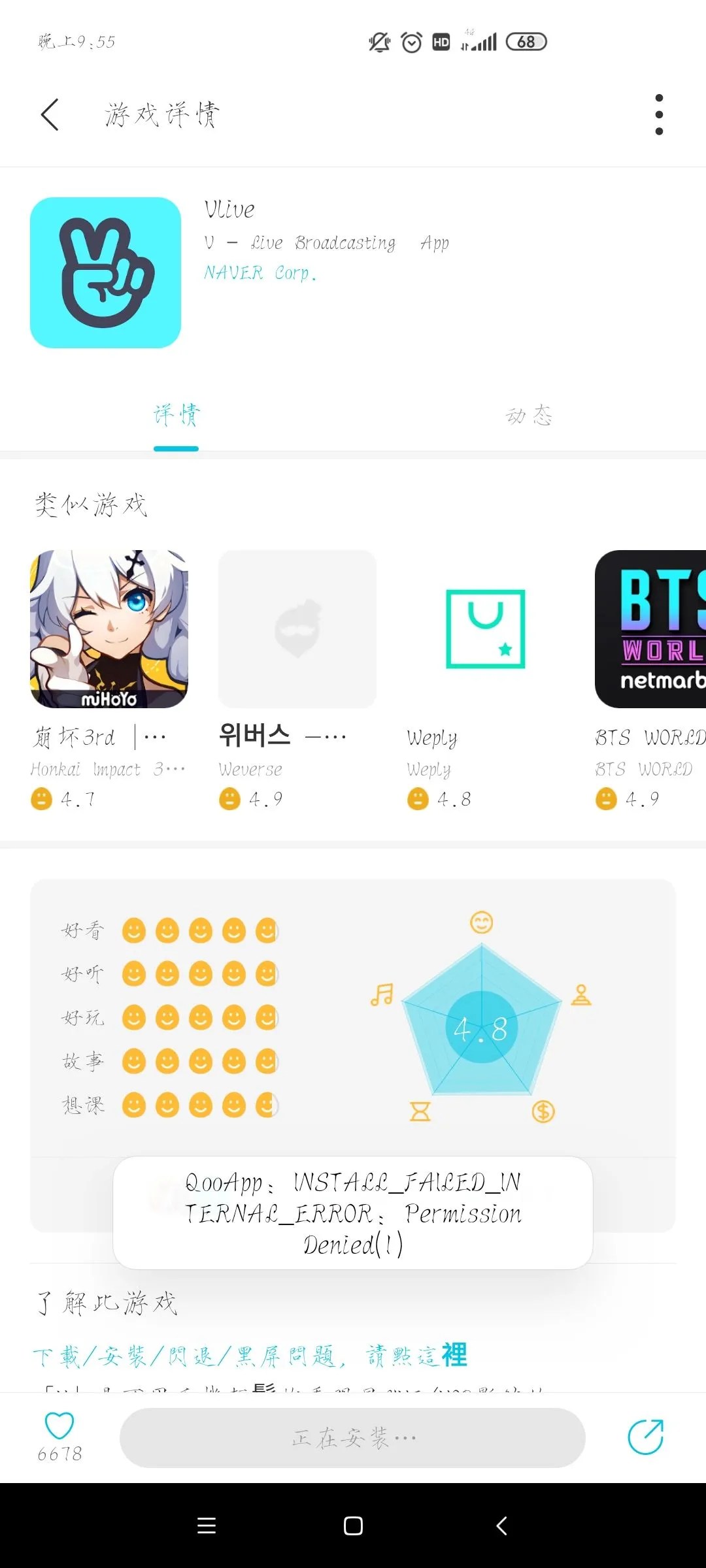The width and height of the screenshot is (706, 1568).
Task: Open the system recent apps menu
Action: (207, 1526)
